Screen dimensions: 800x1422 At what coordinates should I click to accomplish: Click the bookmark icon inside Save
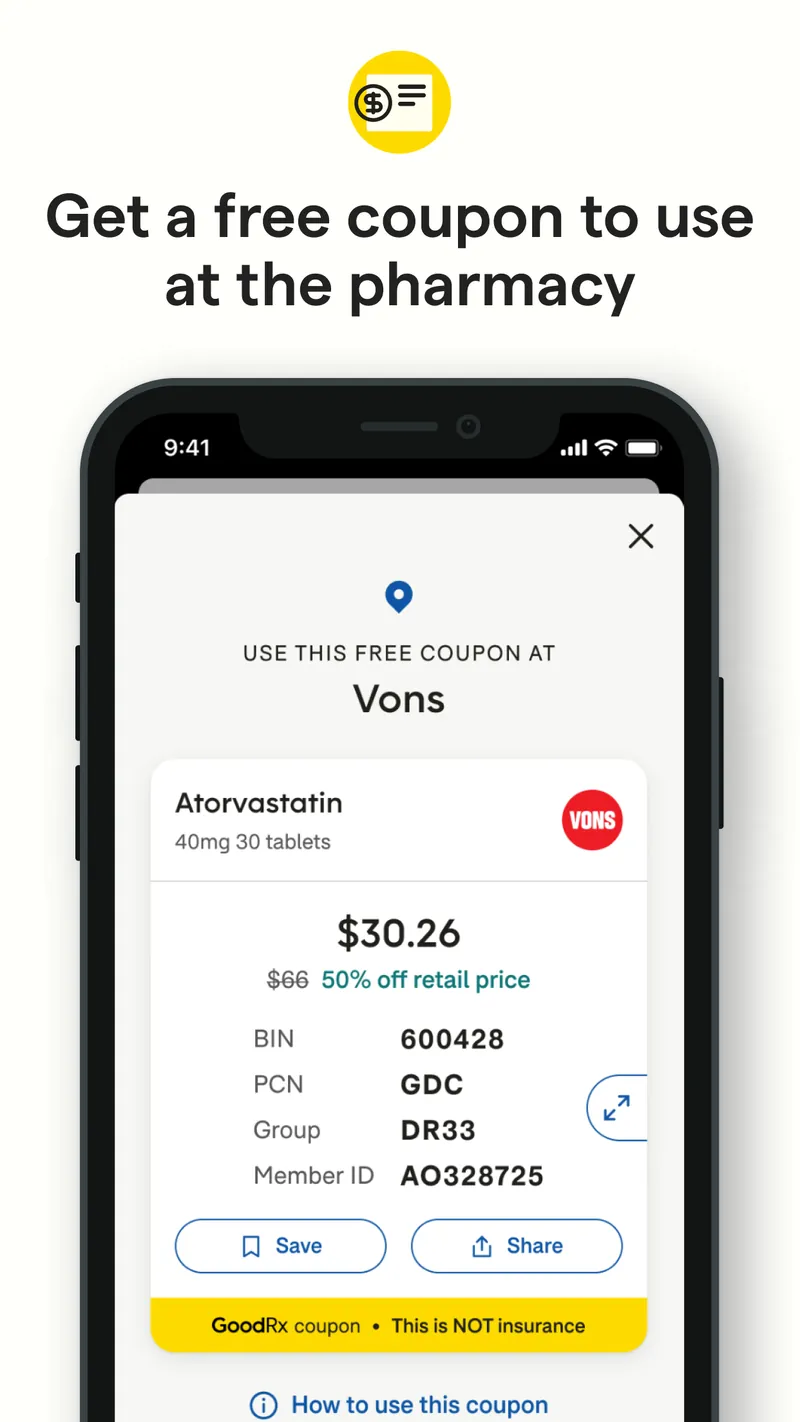249,1245
